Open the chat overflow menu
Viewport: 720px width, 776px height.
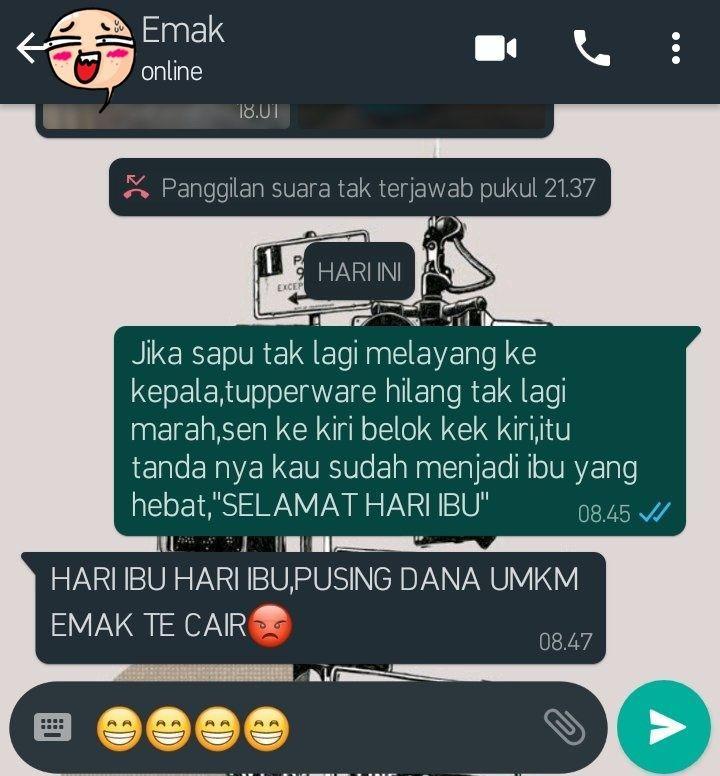point(676,48)
